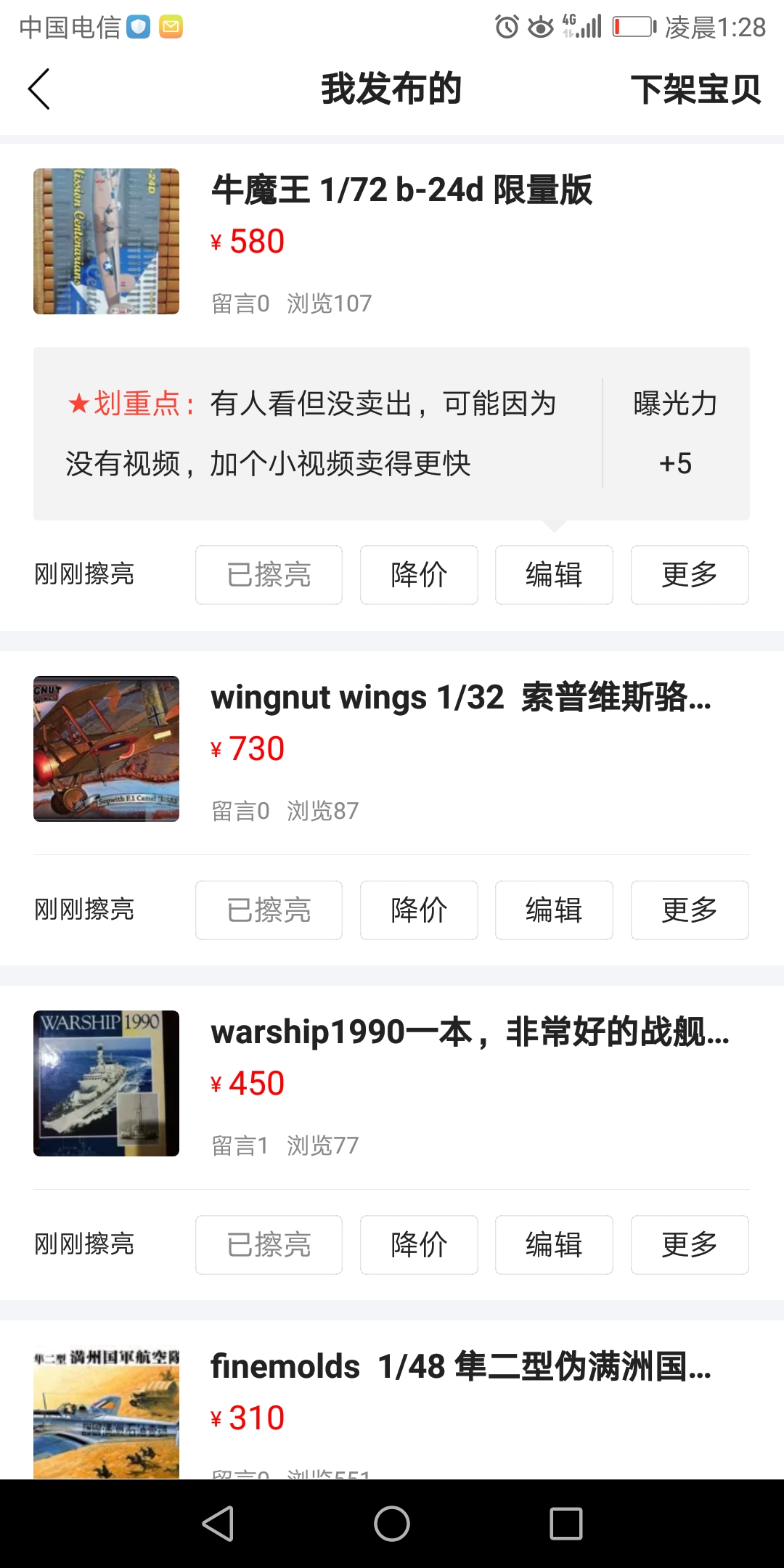Screen dimensions: 784x1568
Task: Choose 编辑 on the warship1990 listing
Action: pyautogui.click(x=554, y=1245)
